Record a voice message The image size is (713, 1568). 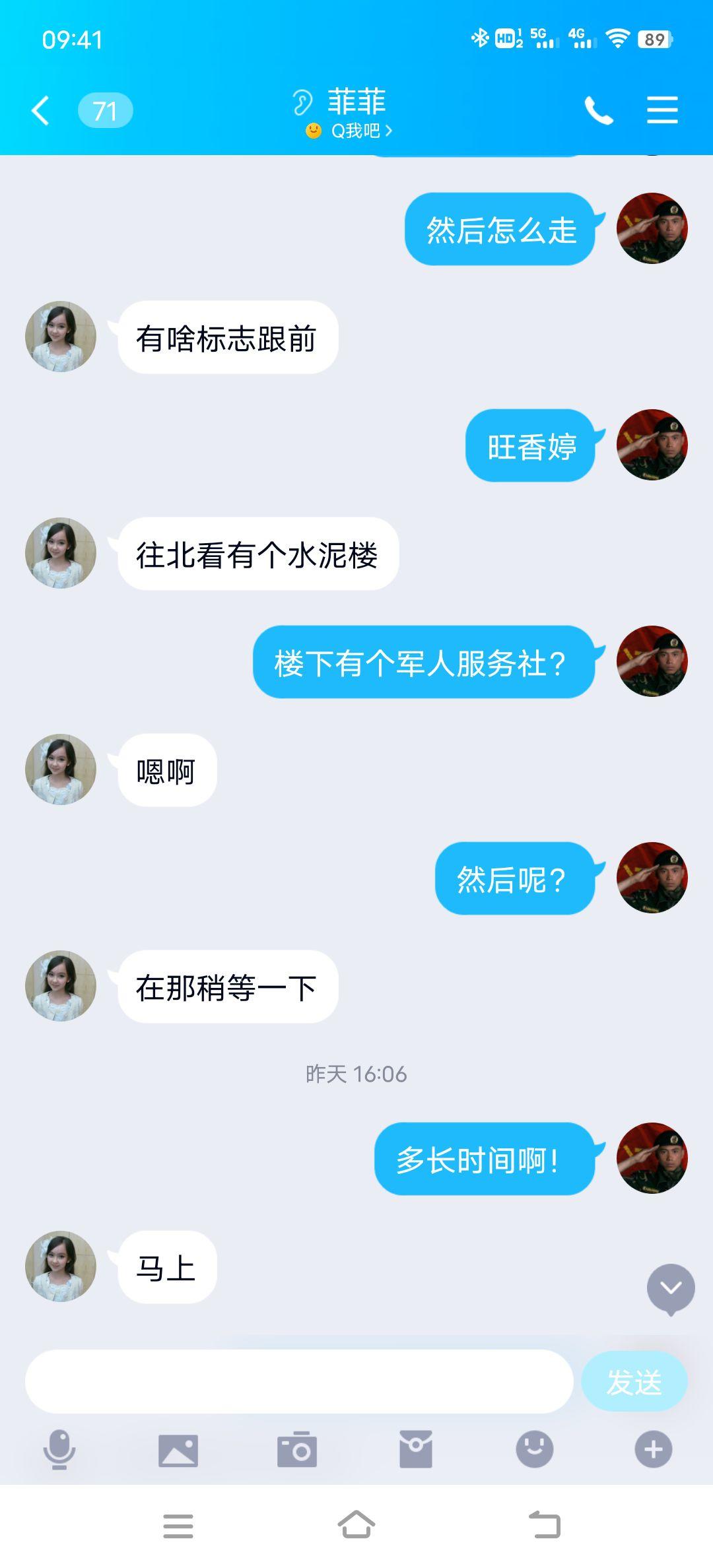tap(59, 1449)
